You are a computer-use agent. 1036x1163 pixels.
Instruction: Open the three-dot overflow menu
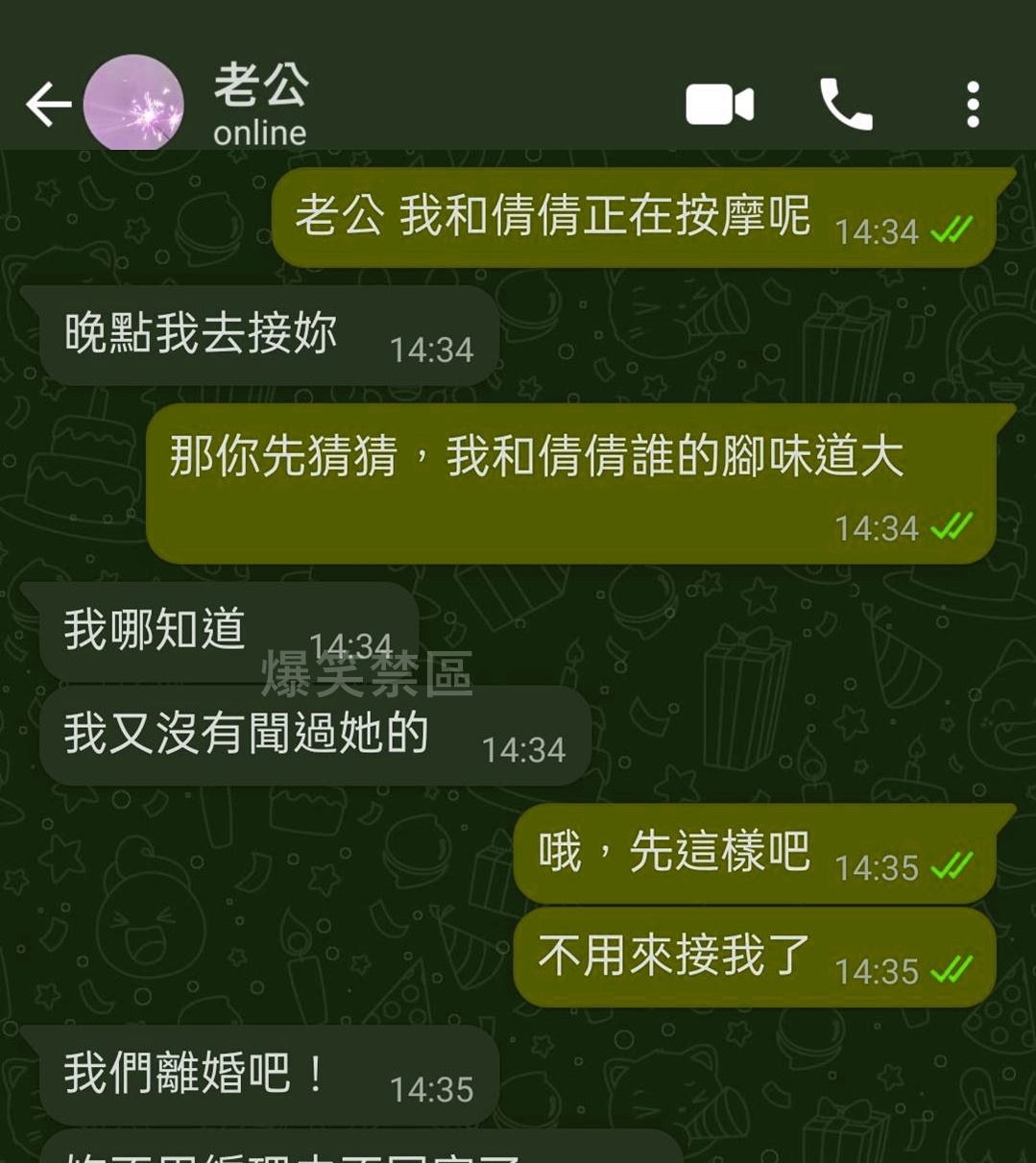972,104
